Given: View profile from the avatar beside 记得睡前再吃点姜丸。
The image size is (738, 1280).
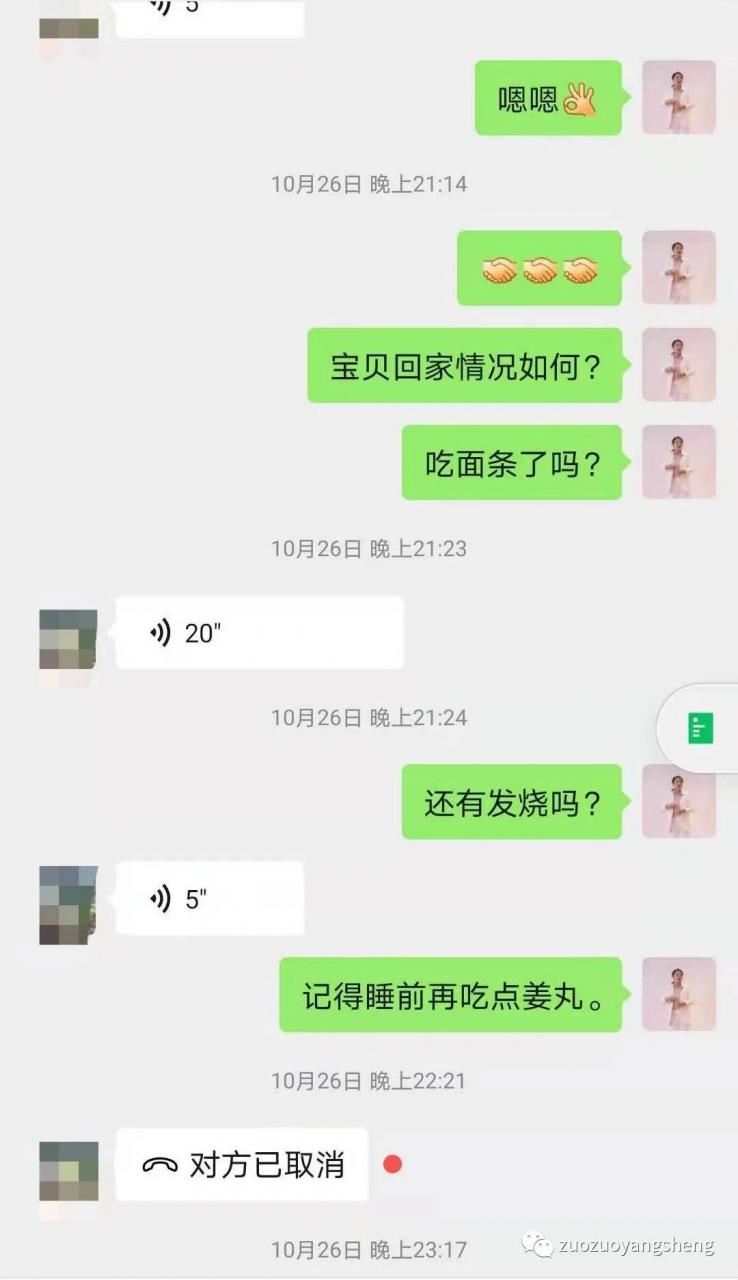Looking at the screenshot, I should pos(678,994).
